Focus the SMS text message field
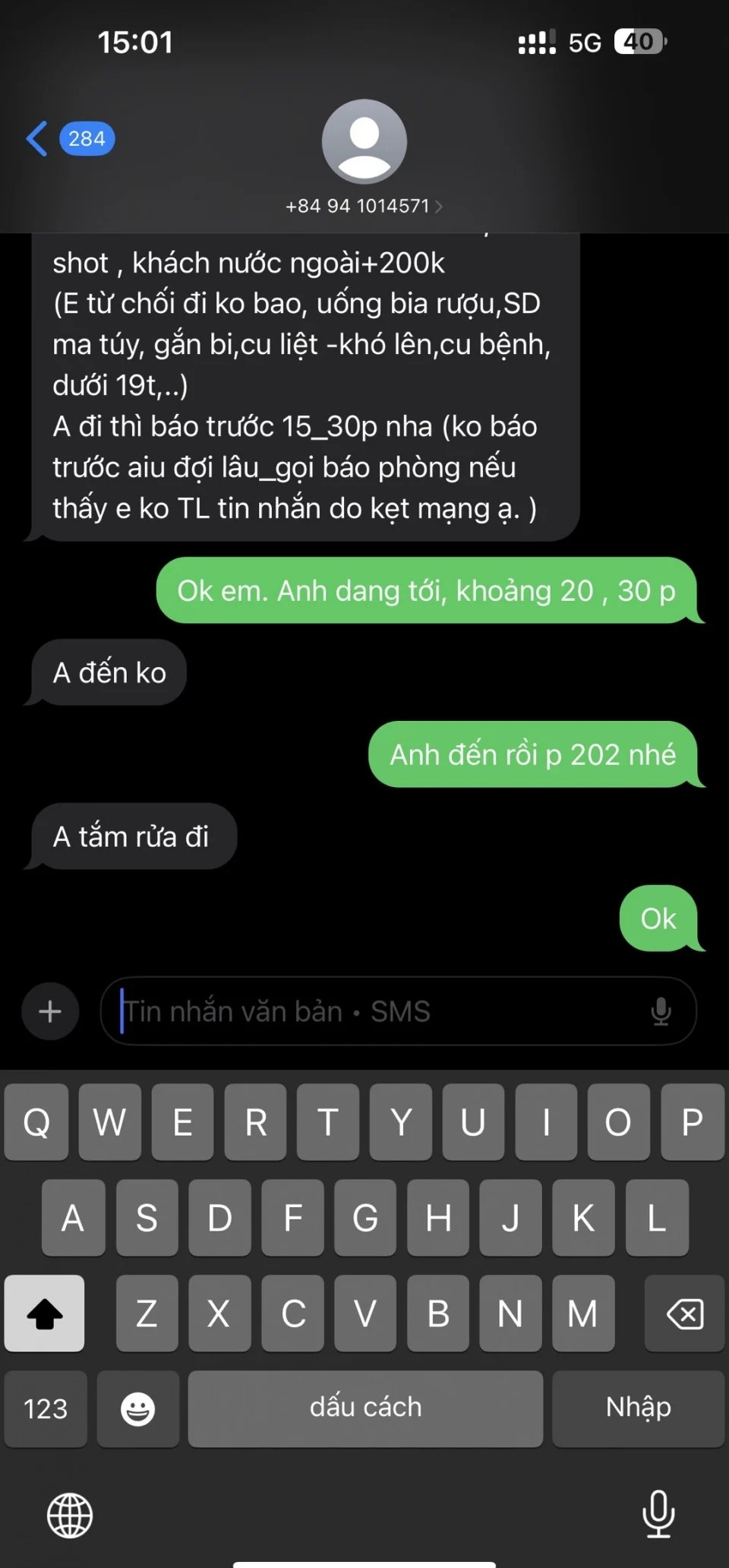This screenshot has width=729, height=1568. [380, 1011]
